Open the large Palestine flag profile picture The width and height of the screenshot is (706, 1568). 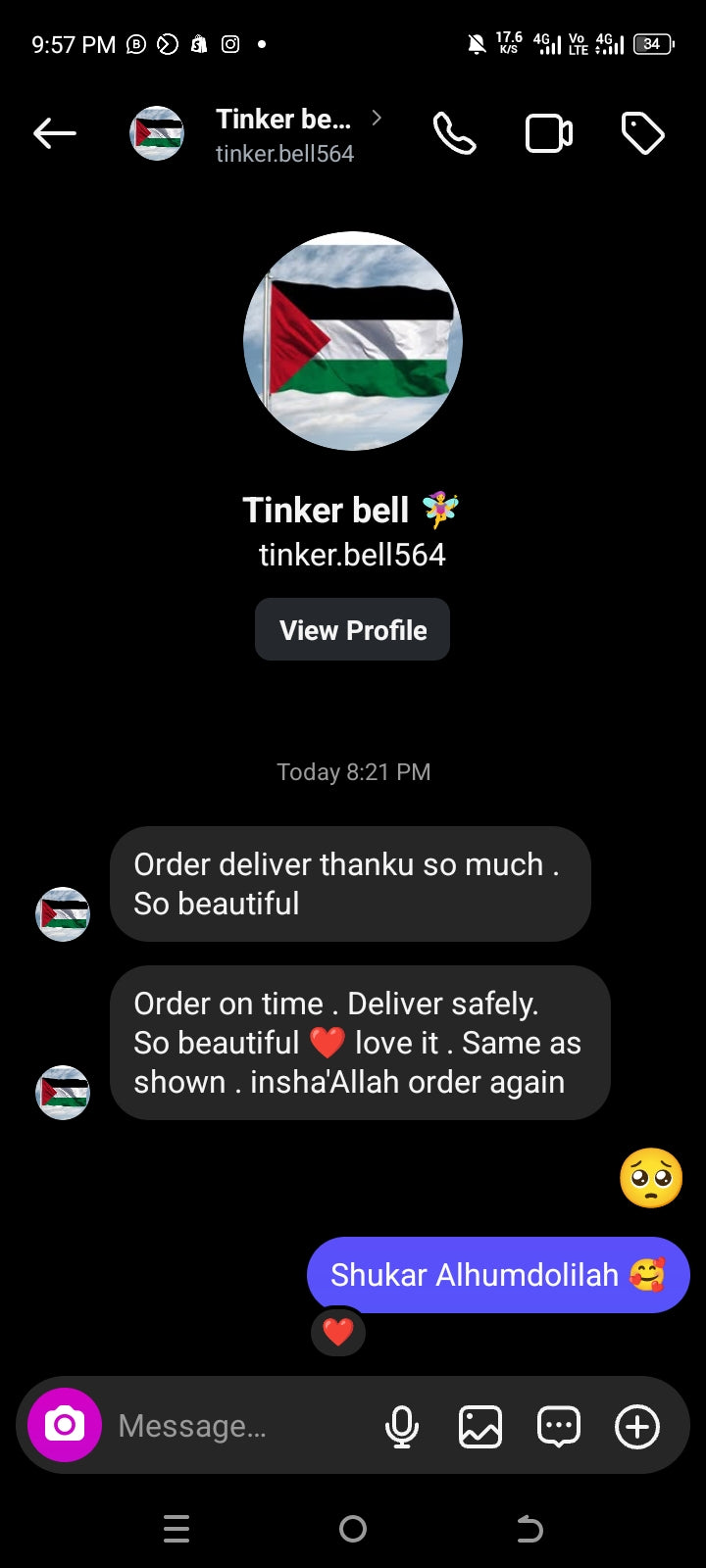click(353, 341)
